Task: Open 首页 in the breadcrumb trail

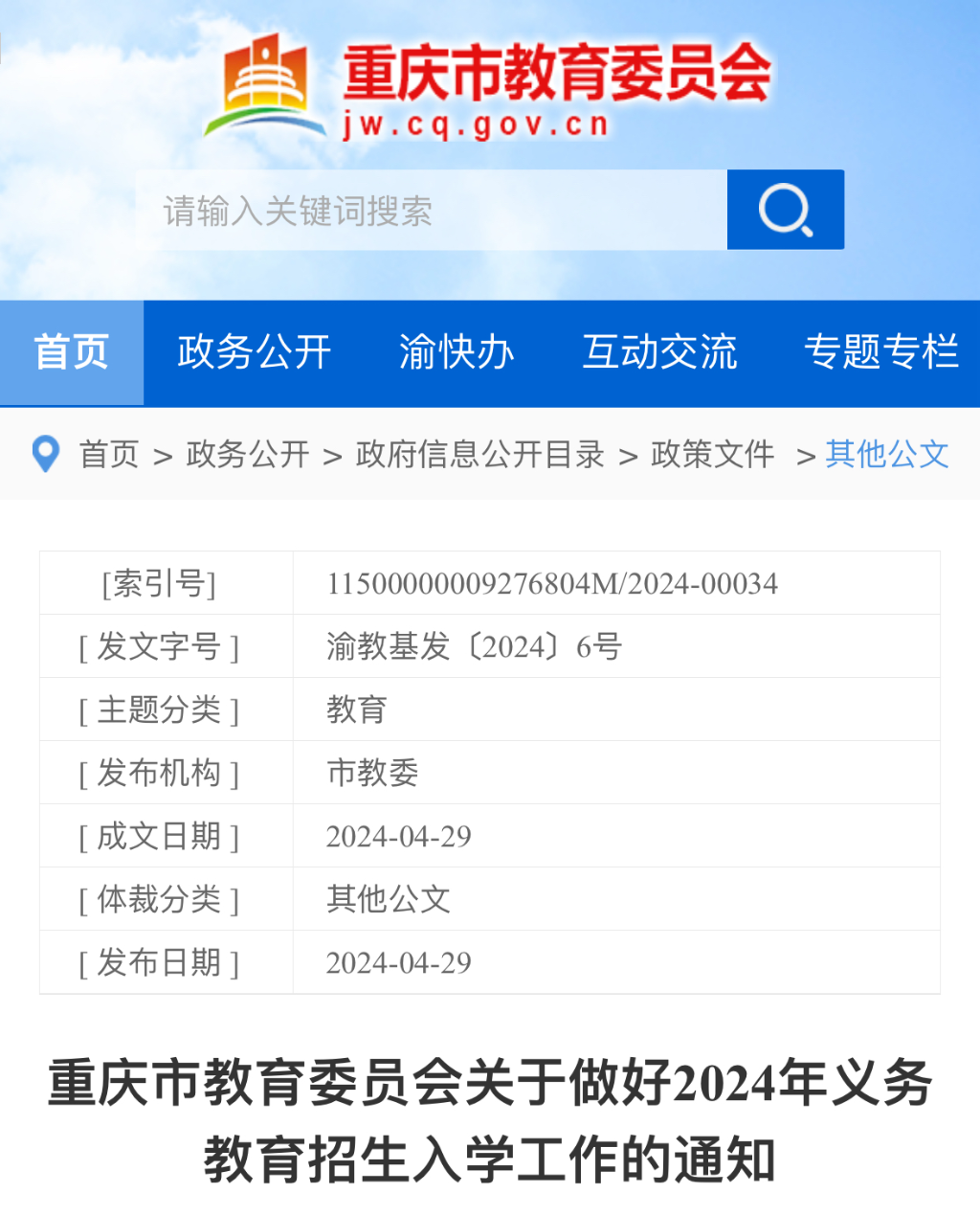Action: (x=109, y=454)
